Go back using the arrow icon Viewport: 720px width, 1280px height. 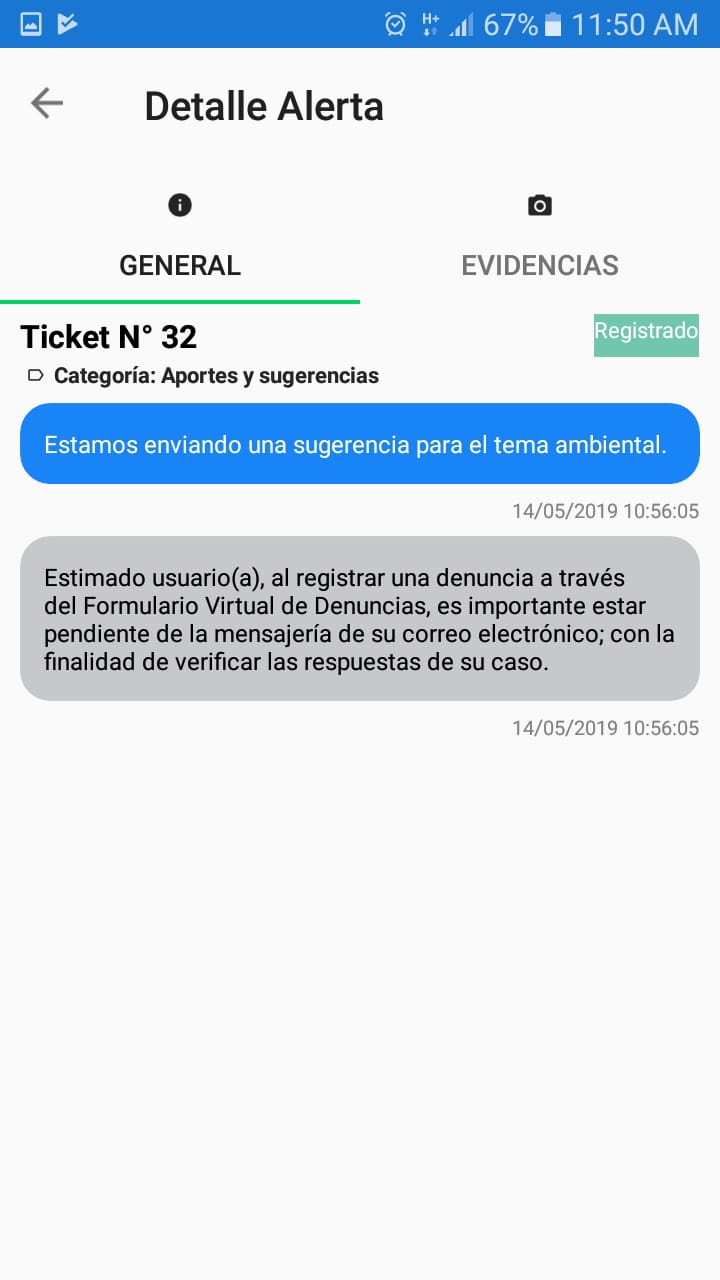click(x=47, y=103)
